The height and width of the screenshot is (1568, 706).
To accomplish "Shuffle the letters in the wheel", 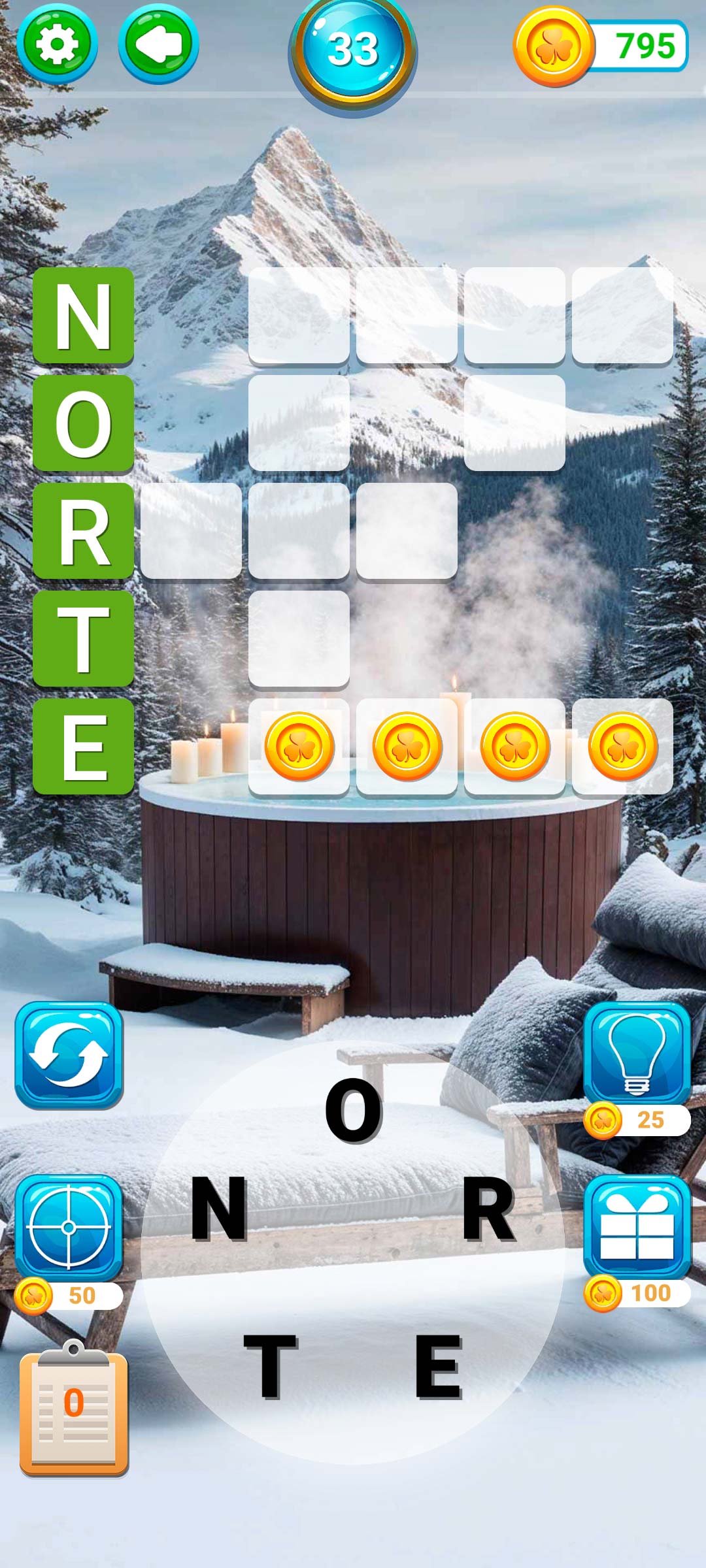I will pyautogui.click(x=69, y=1054).
